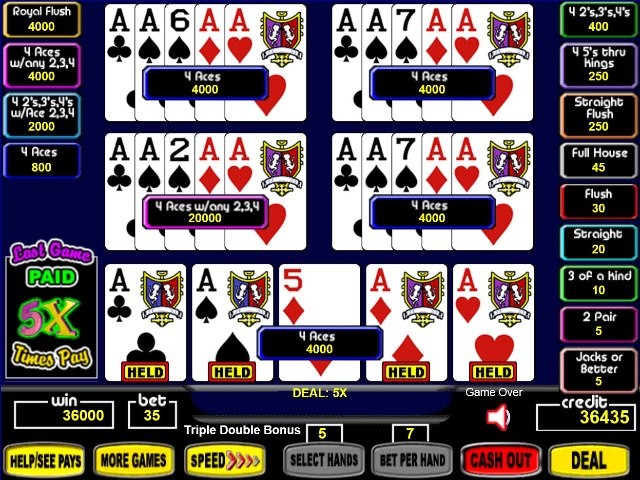Screen dimensions: 640x480
Task: Cash out the credits
Action: pyautogui.click(x=501, y=460)
